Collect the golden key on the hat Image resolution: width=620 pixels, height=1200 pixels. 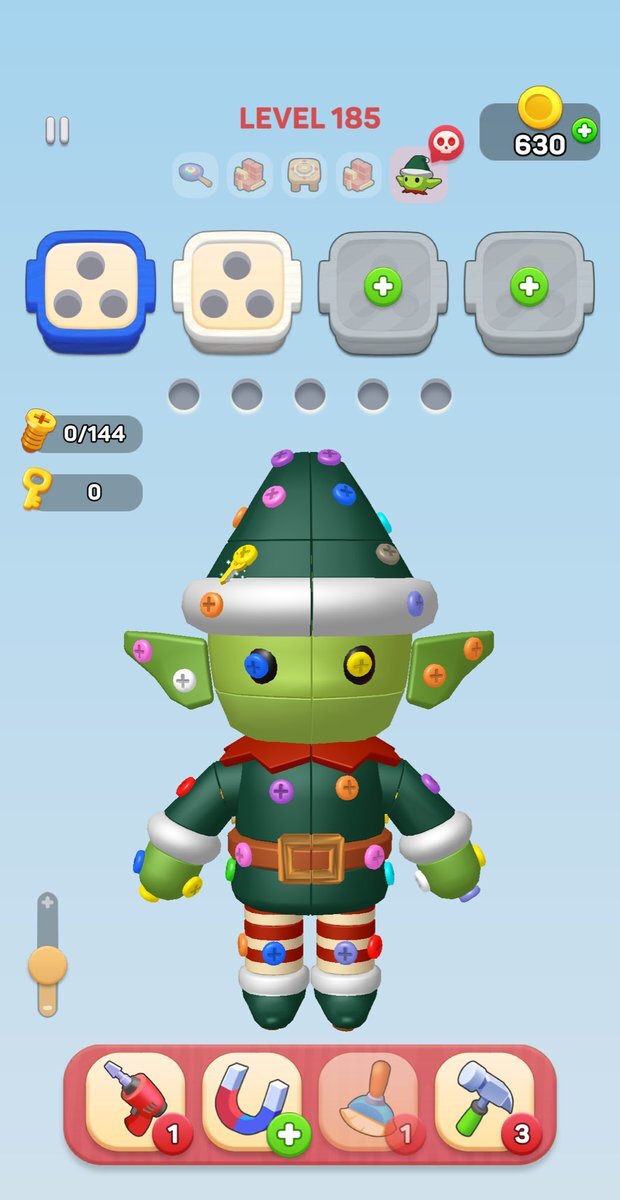point(239,563)
